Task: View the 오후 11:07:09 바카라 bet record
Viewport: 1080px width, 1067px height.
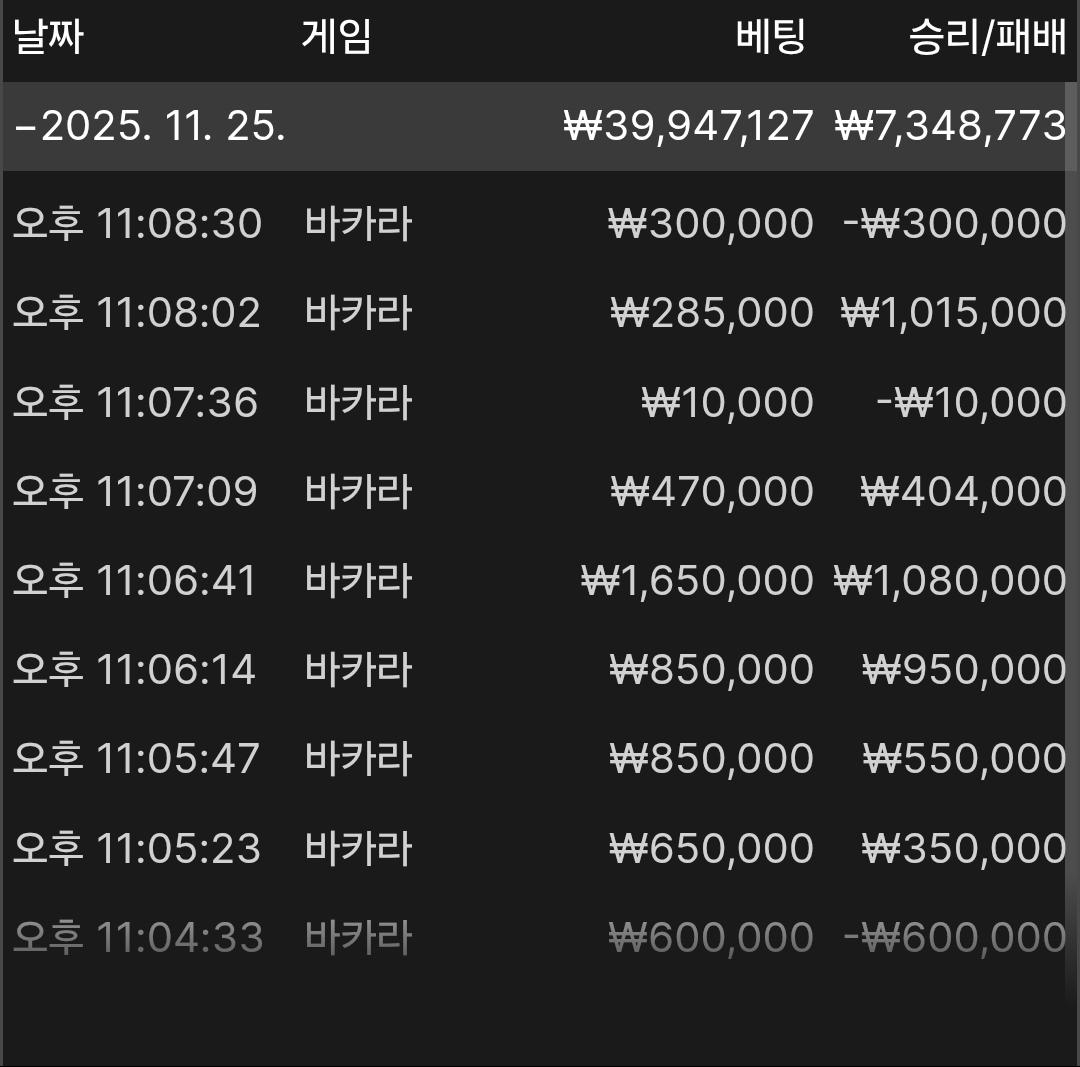Action: point(538,491)
